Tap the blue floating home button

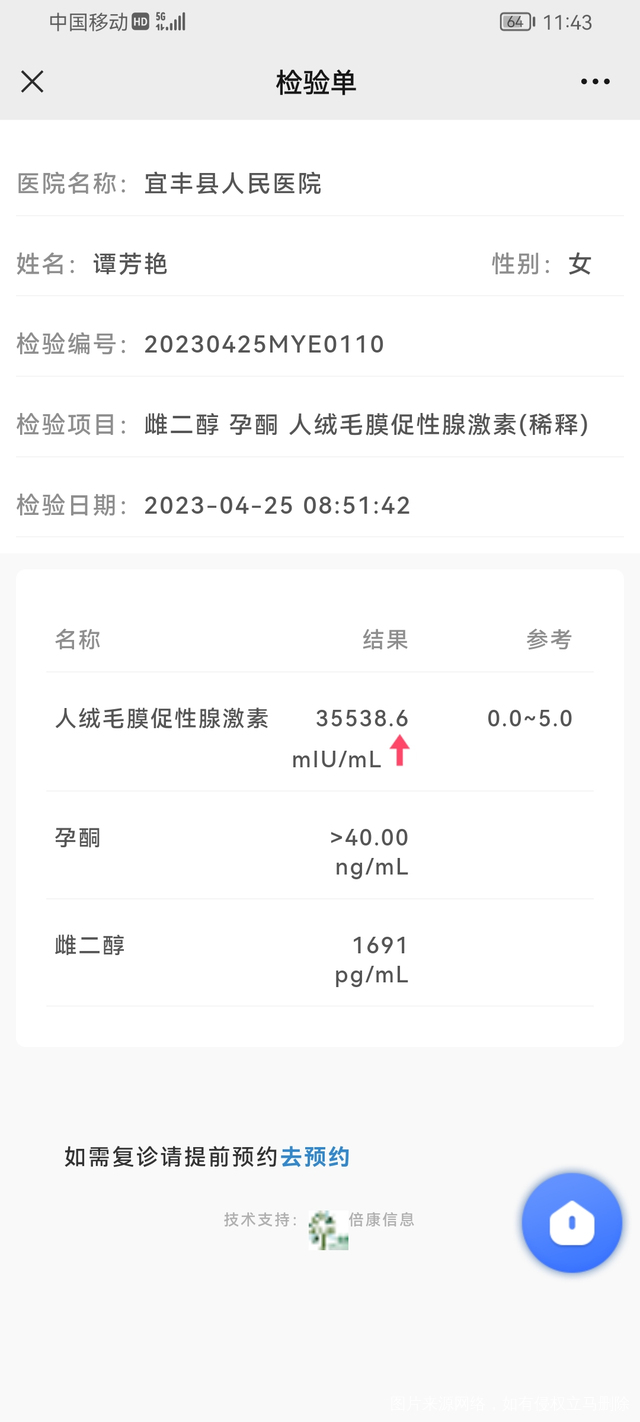pyautogui.click(x=572, y=1222)
